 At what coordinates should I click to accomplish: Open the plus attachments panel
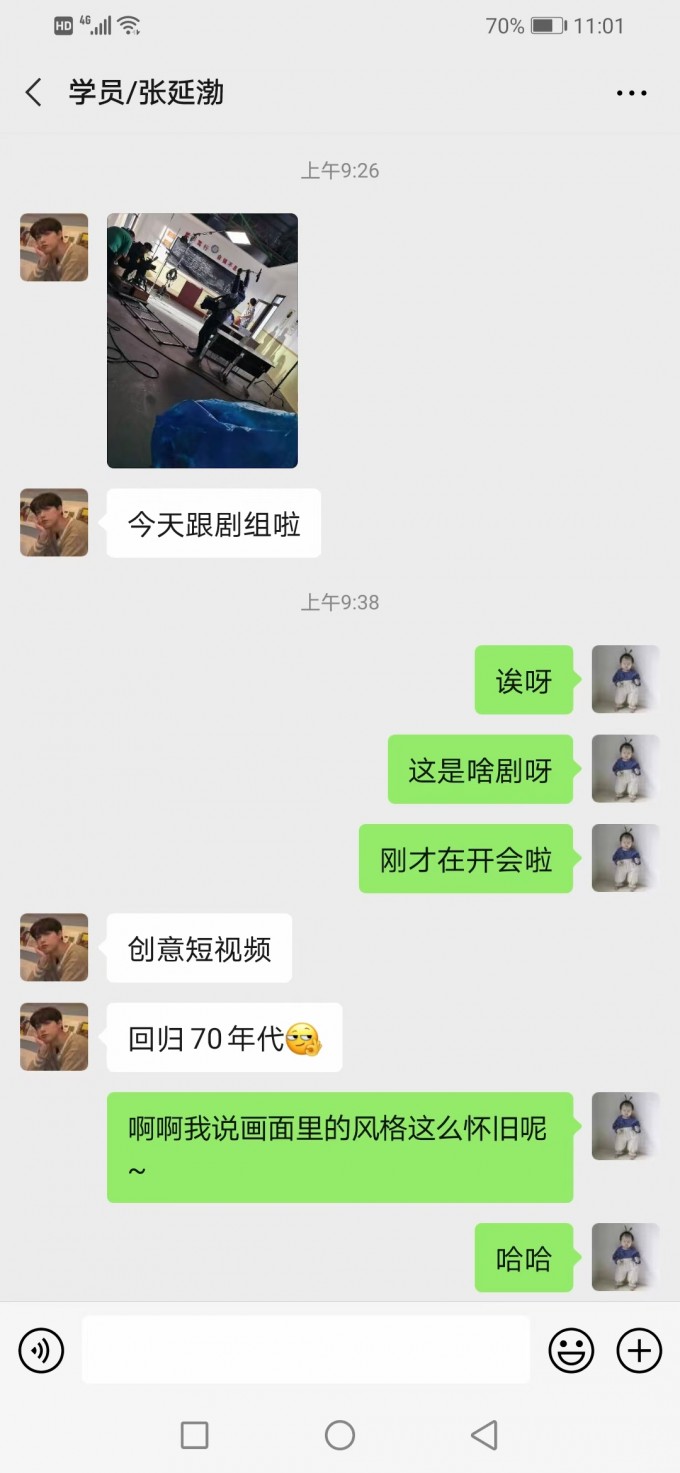639,1351
